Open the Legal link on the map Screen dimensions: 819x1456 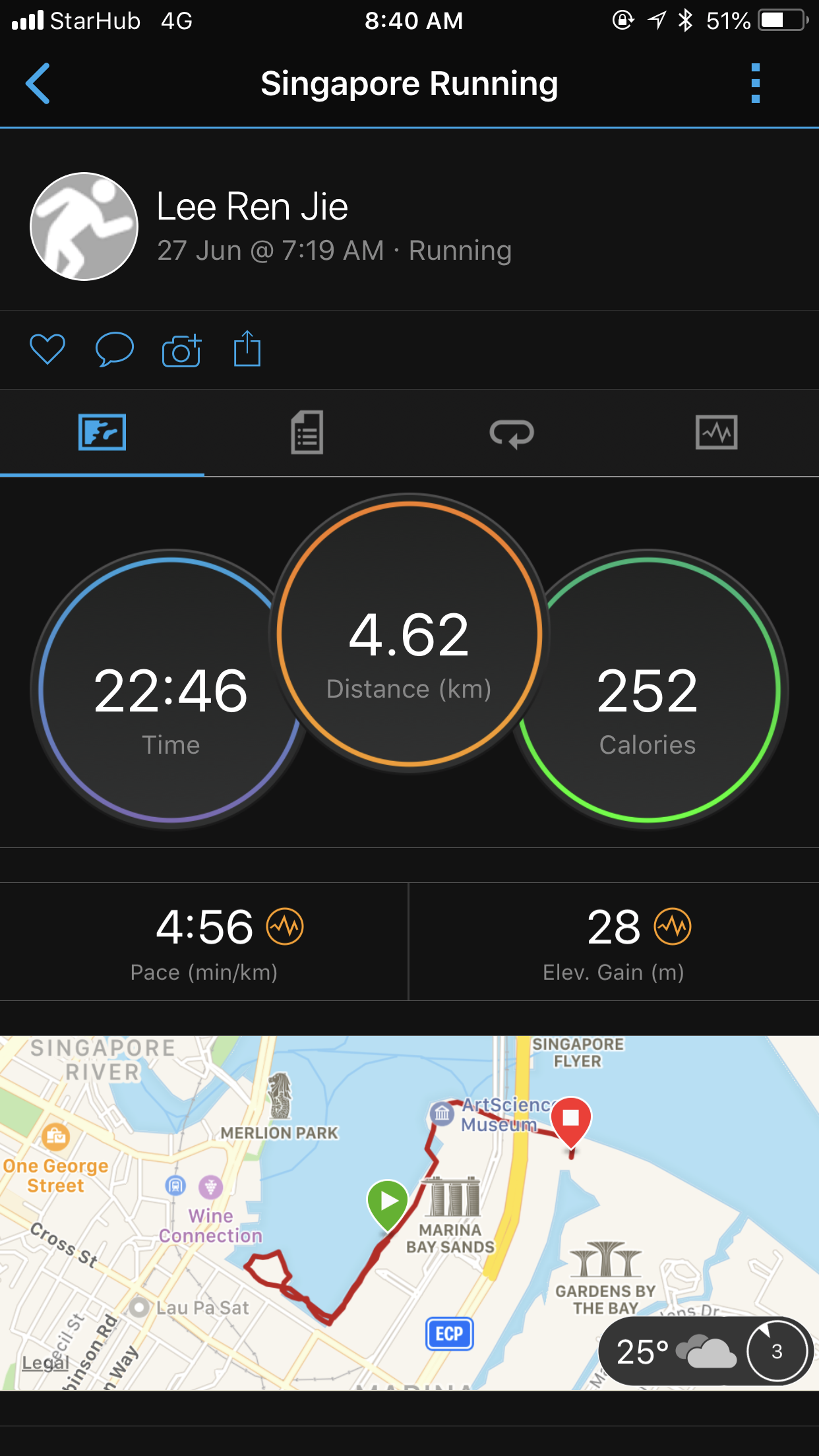[45, 1362]
